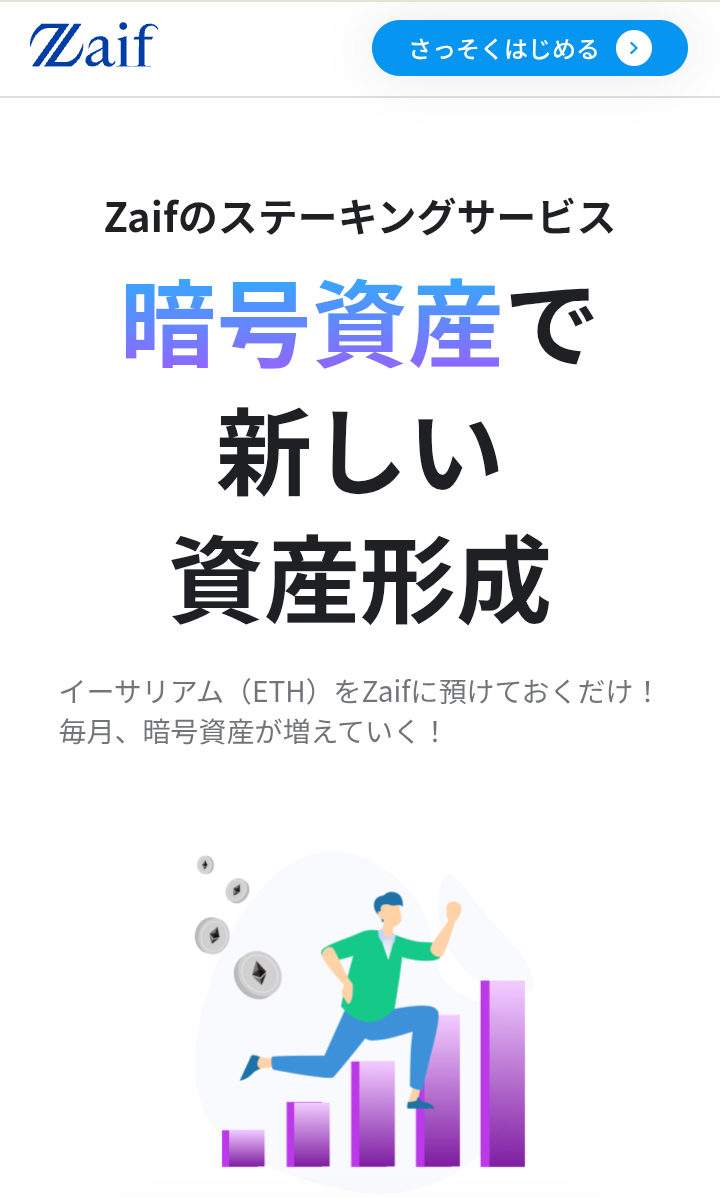
Task: Open the Zaif logo home link
Action: [94, 46]
